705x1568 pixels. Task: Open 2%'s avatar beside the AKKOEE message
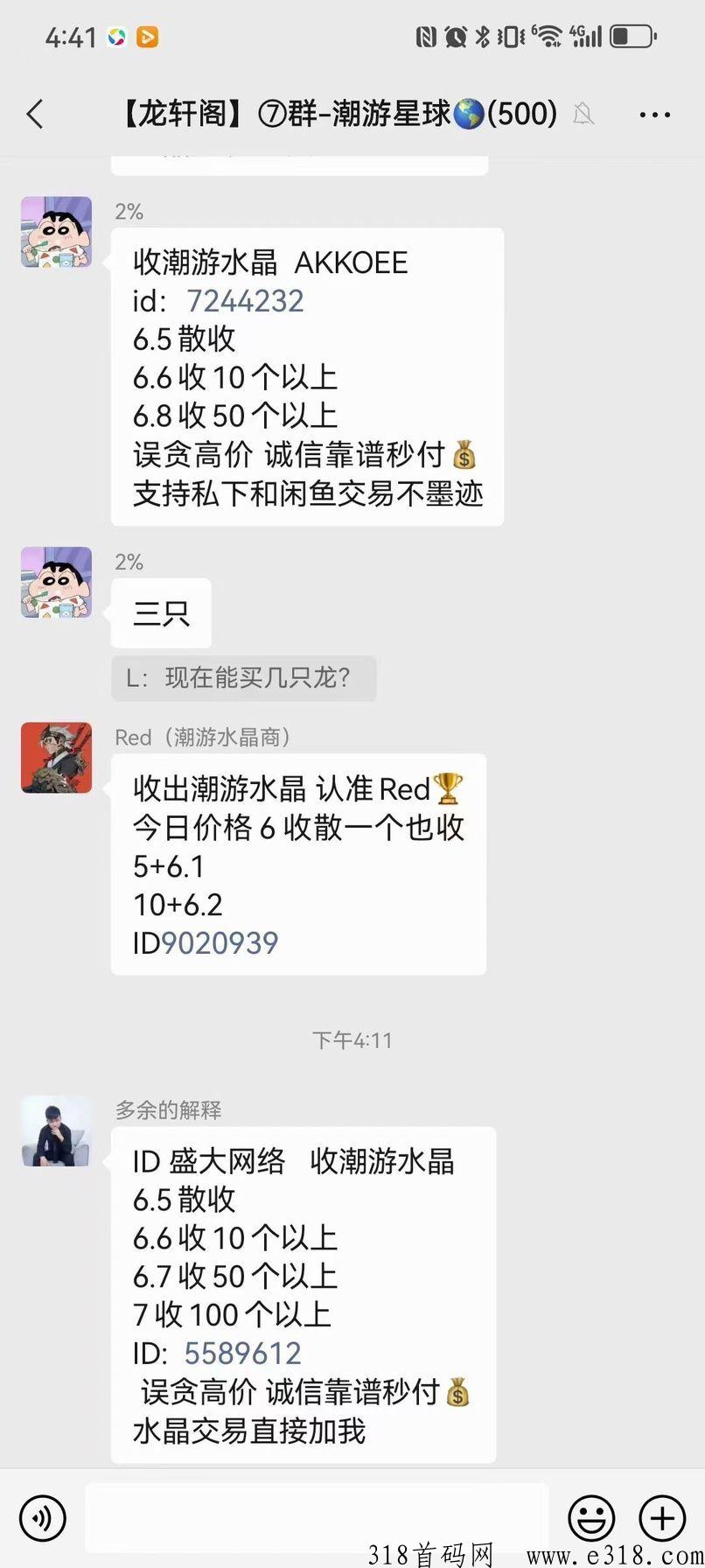[56, 232]
